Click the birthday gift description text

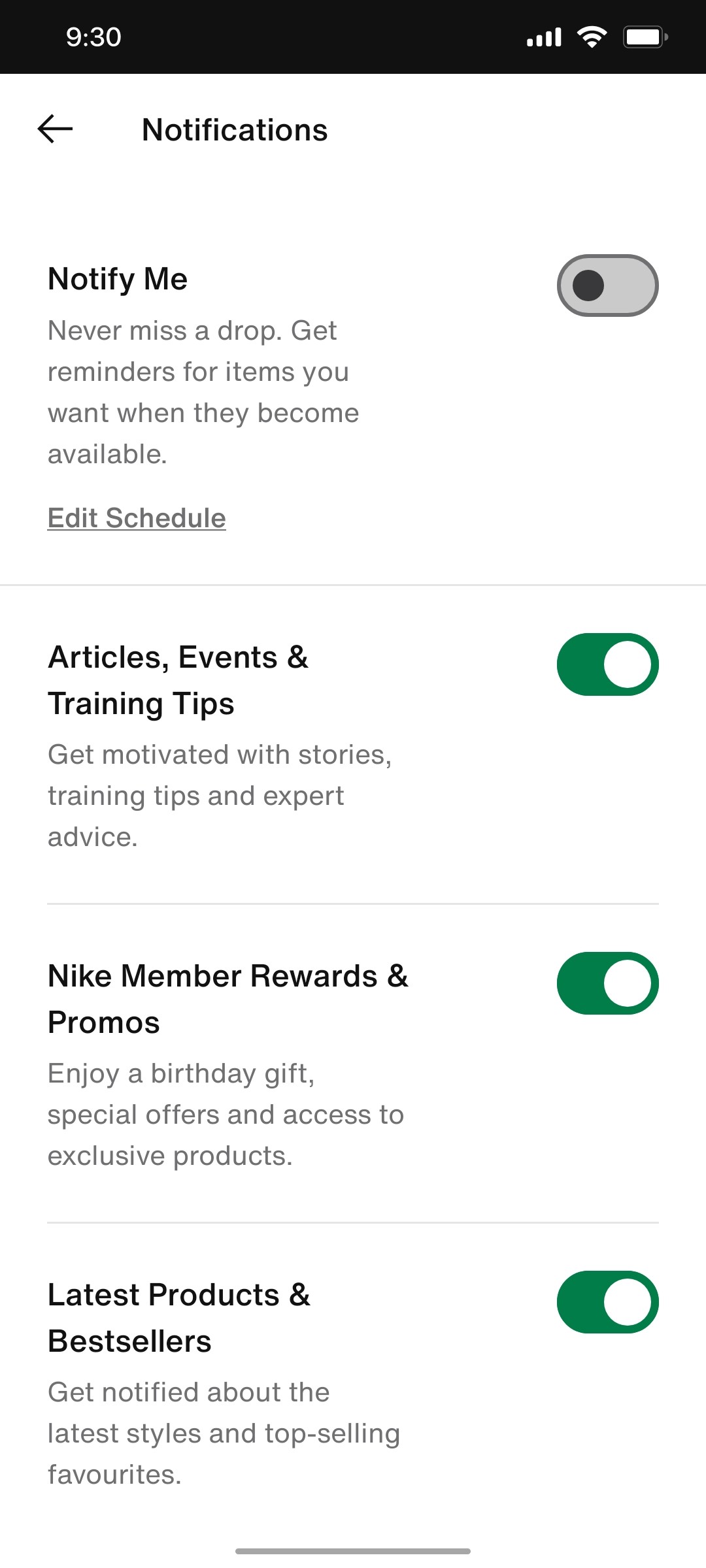point(225,1114)
